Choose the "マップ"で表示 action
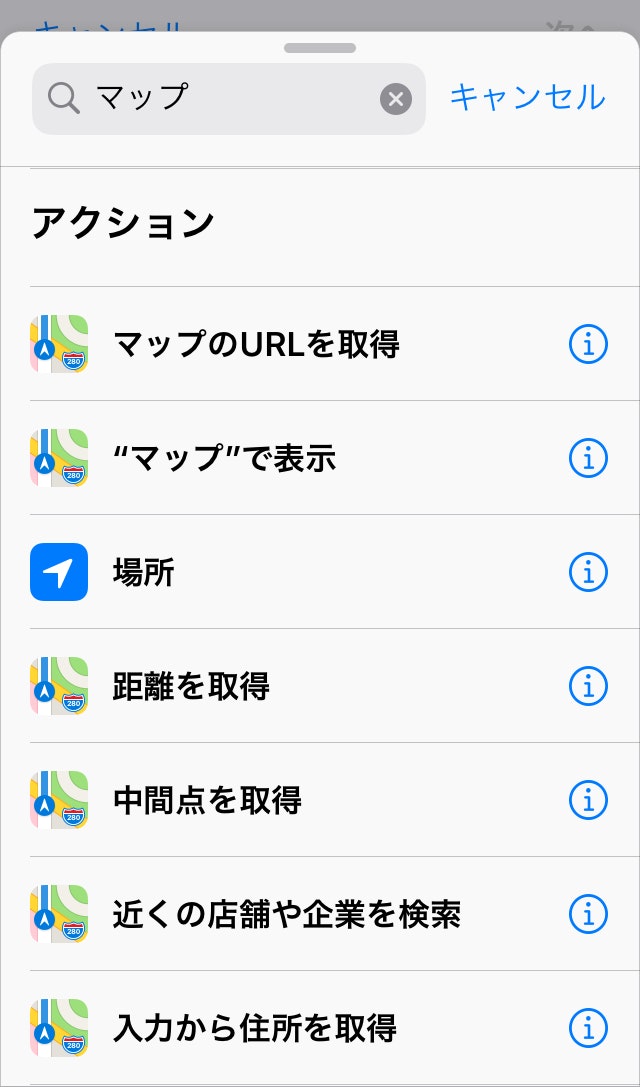The width and height of the screenshot is (640, 1087). tap(225, 458)
